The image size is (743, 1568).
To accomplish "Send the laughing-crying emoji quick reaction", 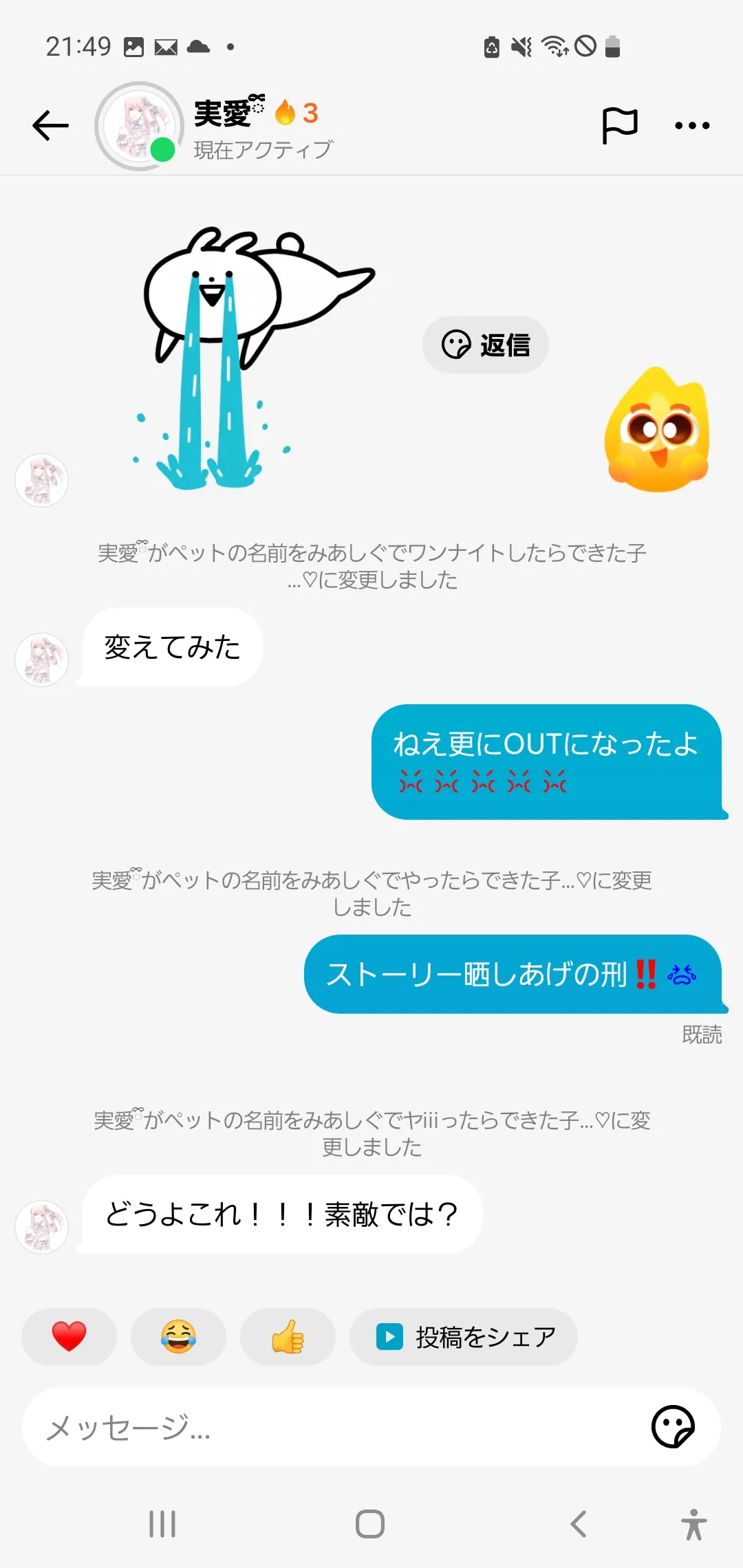I will coord(178,1337).
